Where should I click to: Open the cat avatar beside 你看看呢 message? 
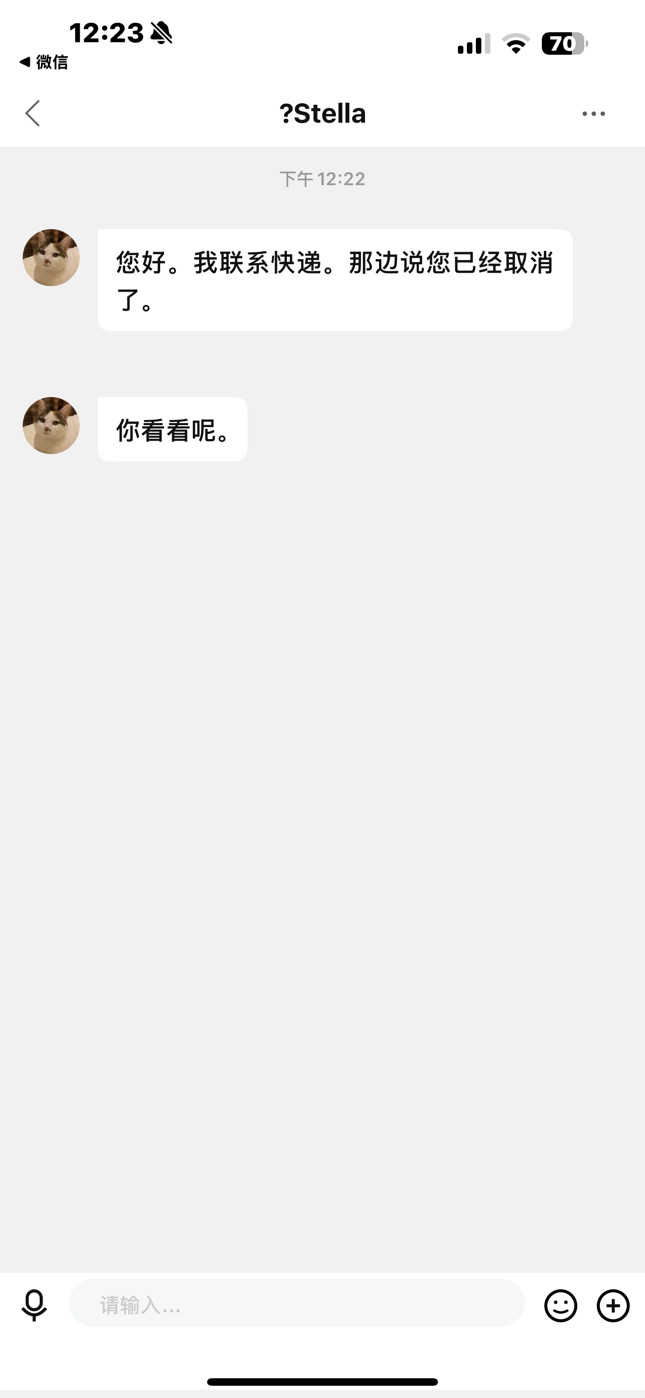pyautogui.click(x=51, y=426)
